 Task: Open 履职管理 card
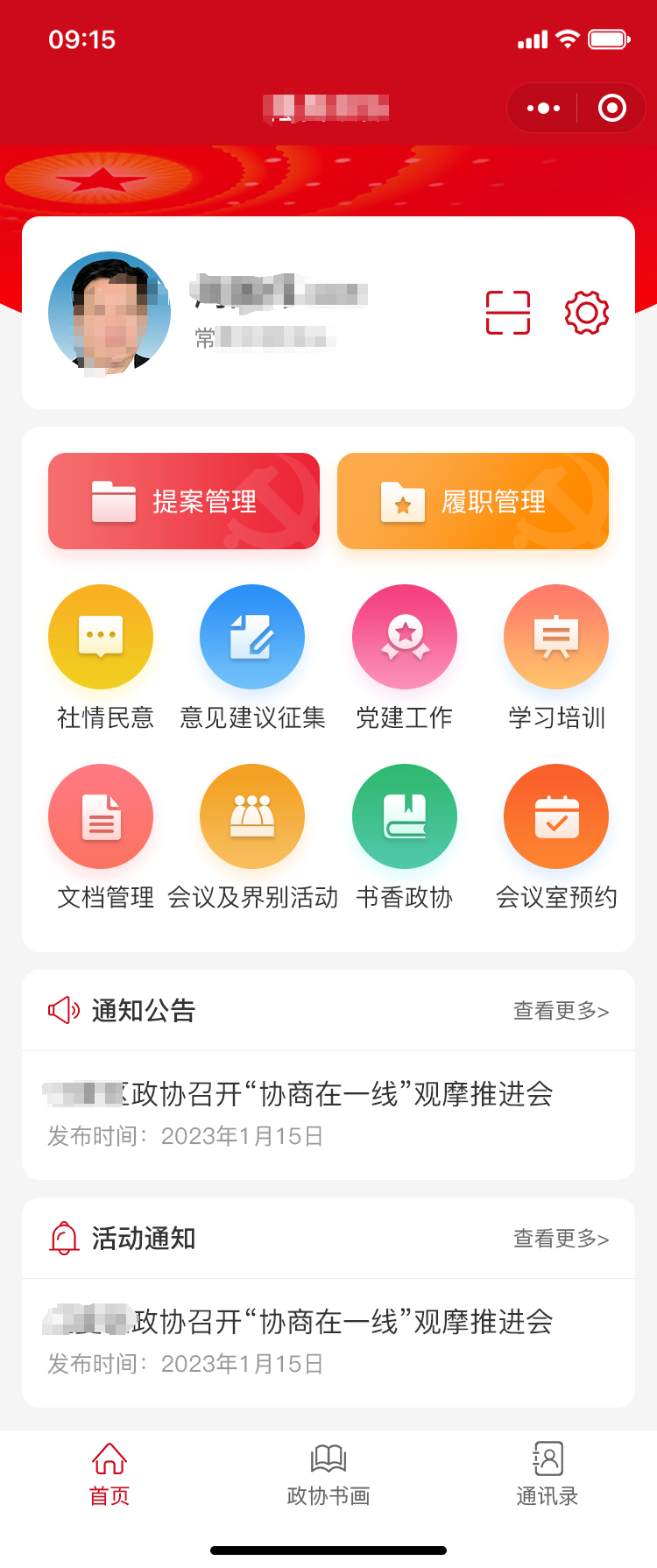[x=473, y=501]
